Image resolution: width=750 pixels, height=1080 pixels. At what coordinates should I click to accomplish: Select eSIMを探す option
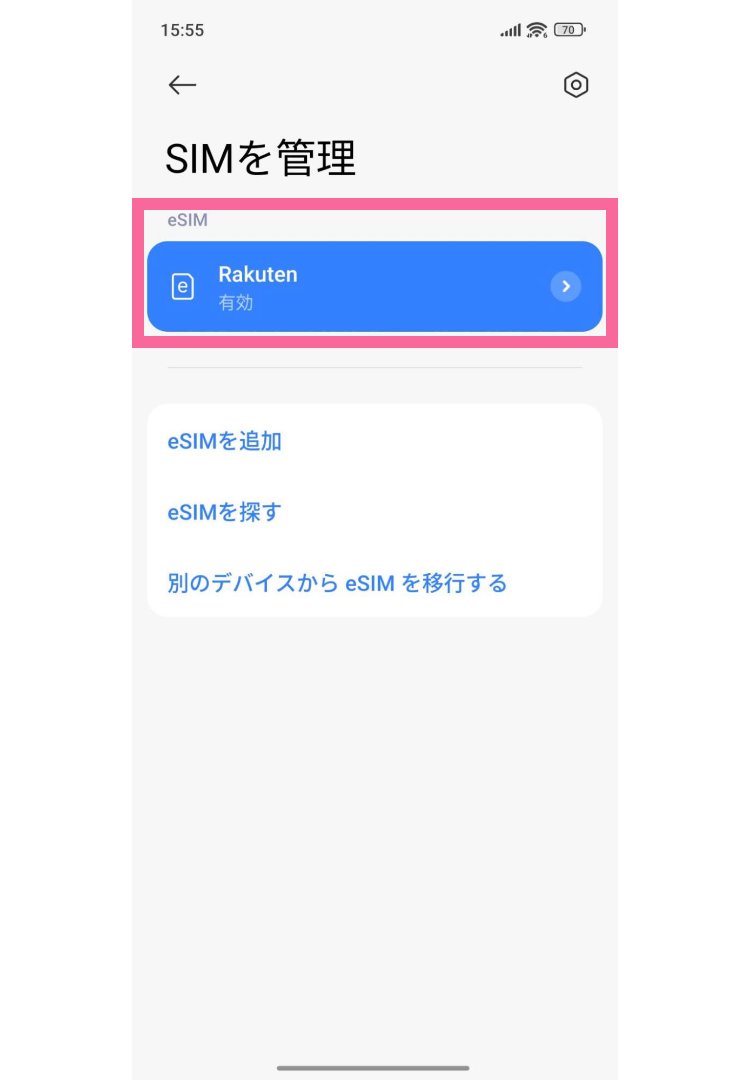225,512
